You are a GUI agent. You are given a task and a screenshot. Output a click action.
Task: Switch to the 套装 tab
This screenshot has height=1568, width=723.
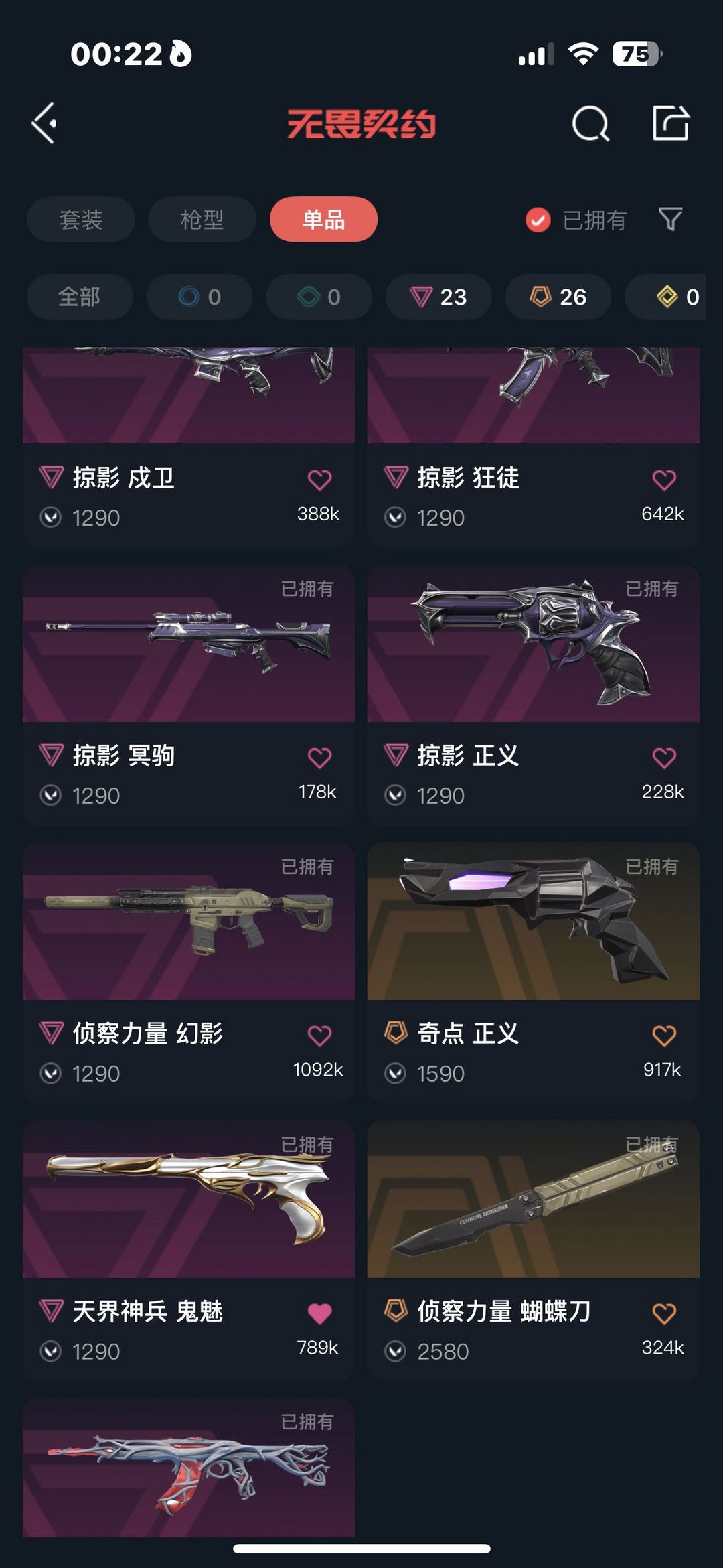81,220
